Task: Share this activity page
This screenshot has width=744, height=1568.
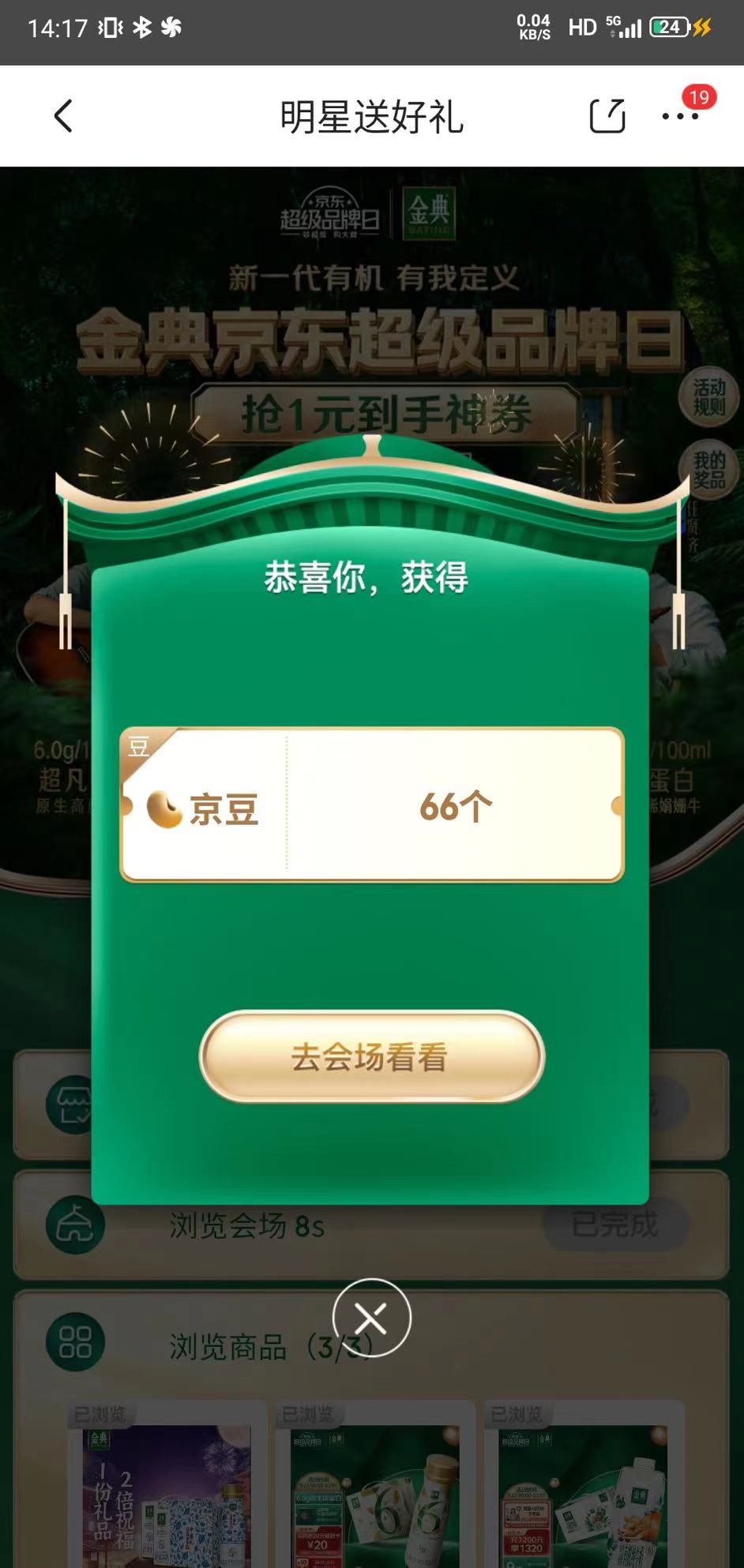Action: tap(607, 116)
